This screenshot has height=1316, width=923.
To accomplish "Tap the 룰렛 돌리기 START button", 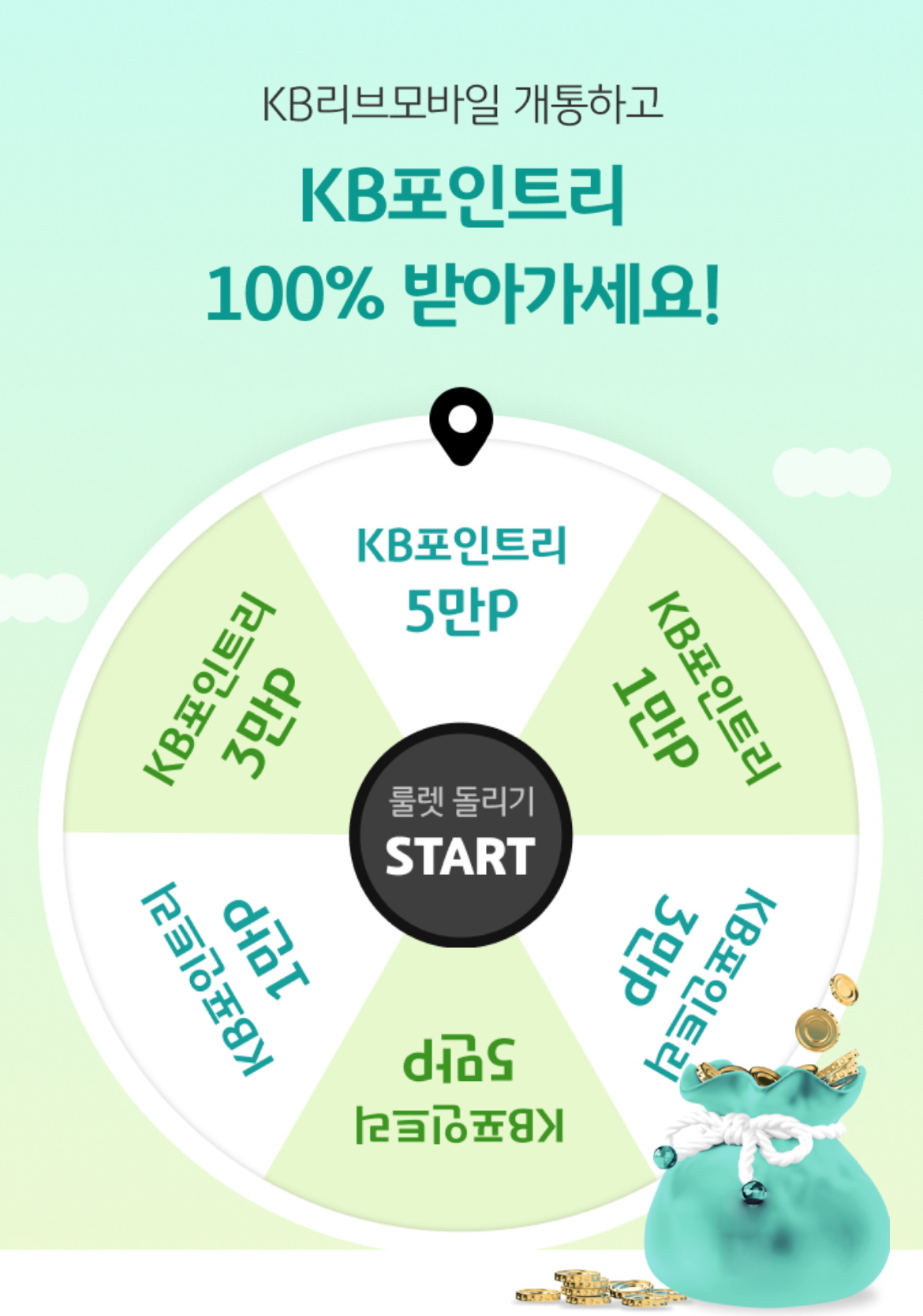I will click(x=461, y=835).
